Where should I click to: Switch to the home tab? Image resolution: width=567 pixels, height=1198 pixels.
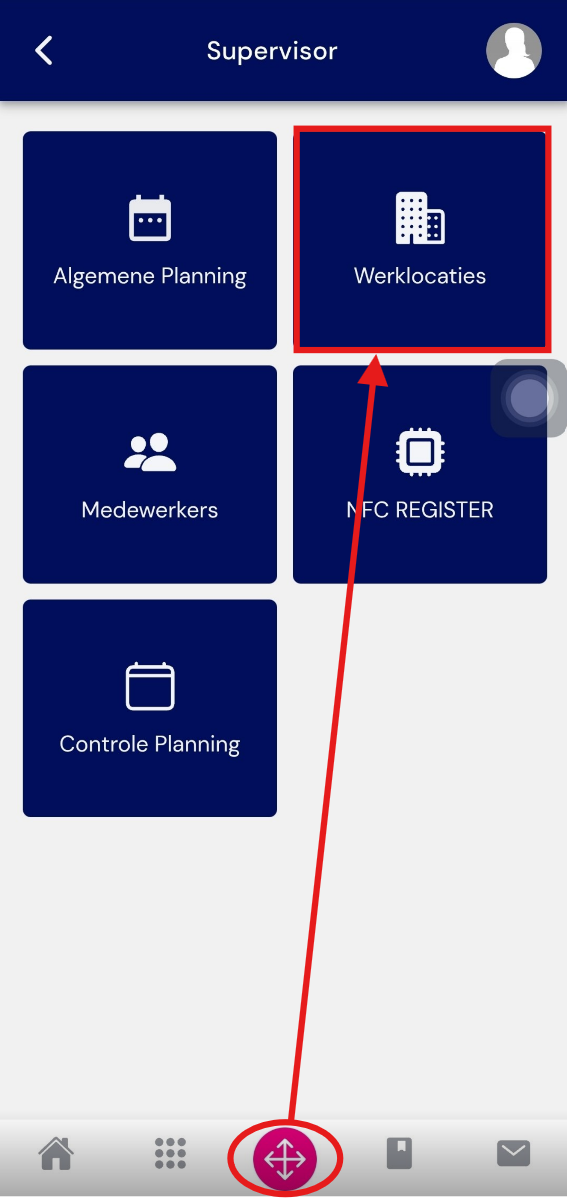coord(57,1153)
